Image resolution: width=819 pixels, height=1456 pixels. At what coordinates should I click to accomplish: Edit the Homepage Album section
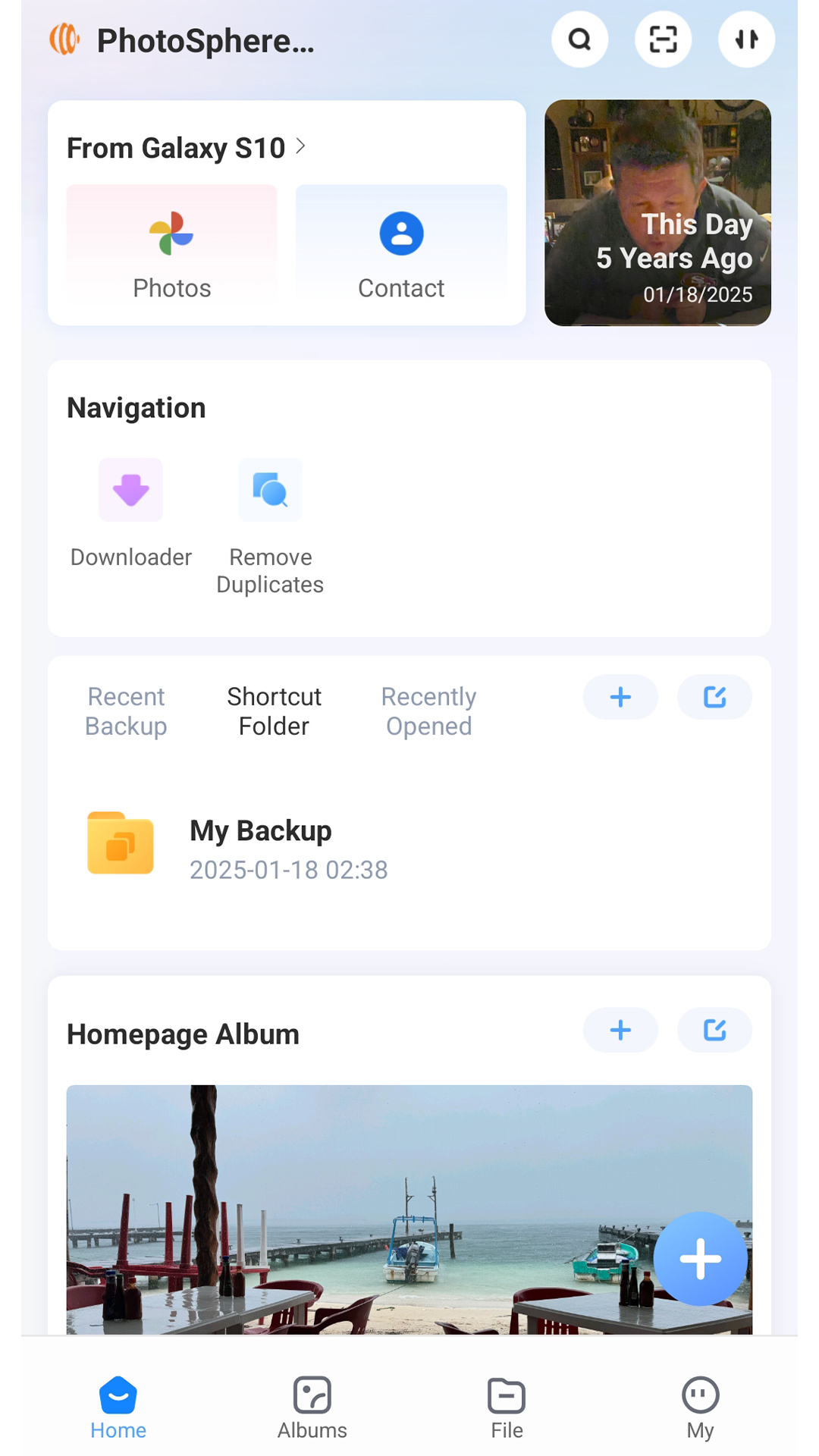(x=714, y=1030)
